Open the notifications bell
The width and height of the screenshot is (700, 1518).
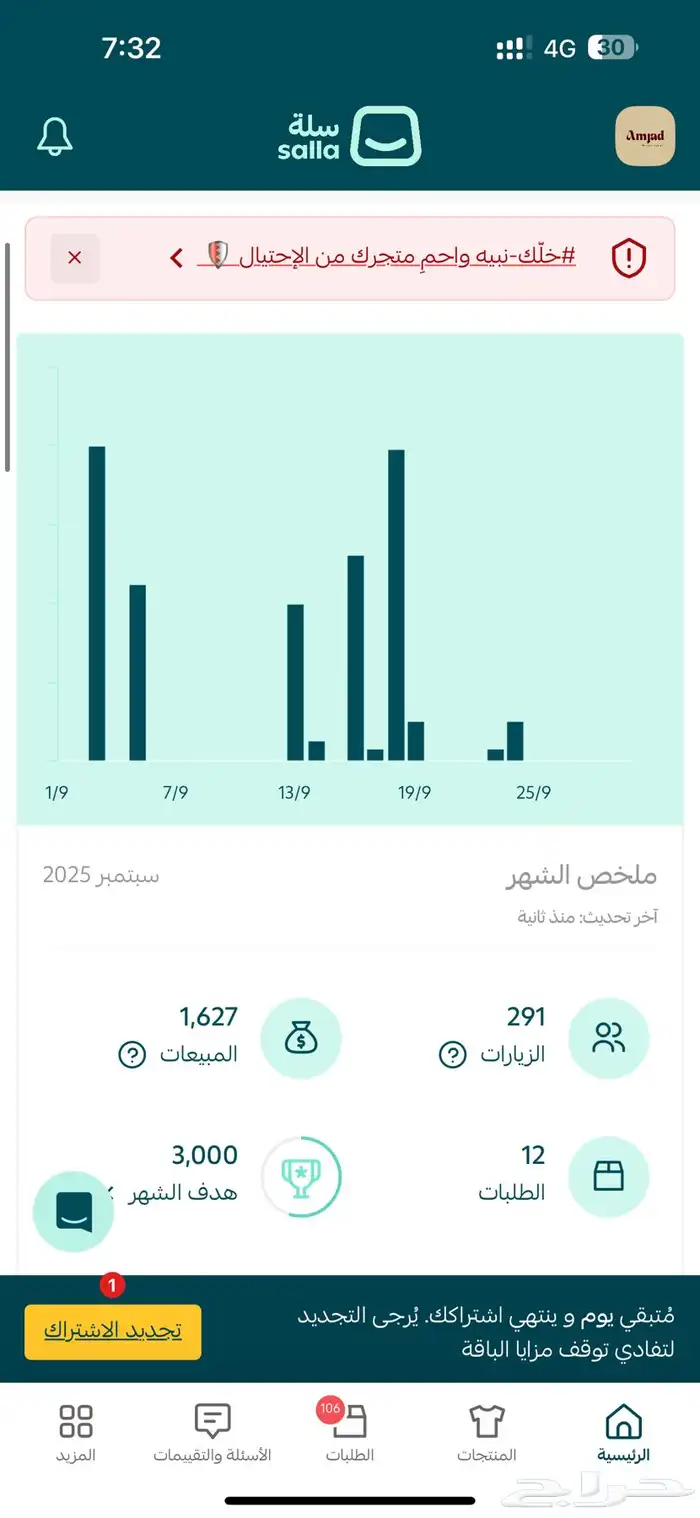point(55,136)
